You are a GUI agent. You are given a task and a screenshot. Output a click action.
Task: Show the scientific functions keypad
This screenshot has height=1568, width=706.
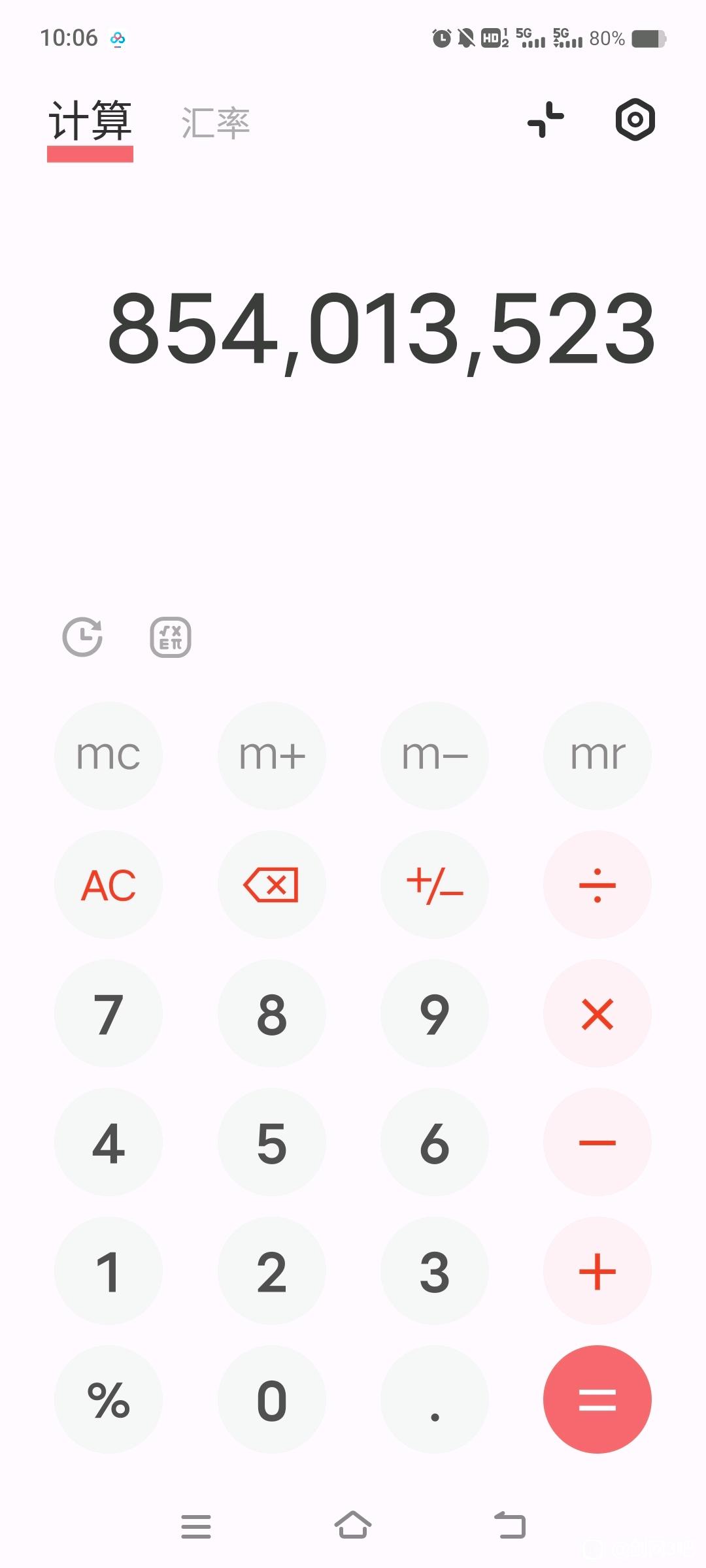(171, 637)
